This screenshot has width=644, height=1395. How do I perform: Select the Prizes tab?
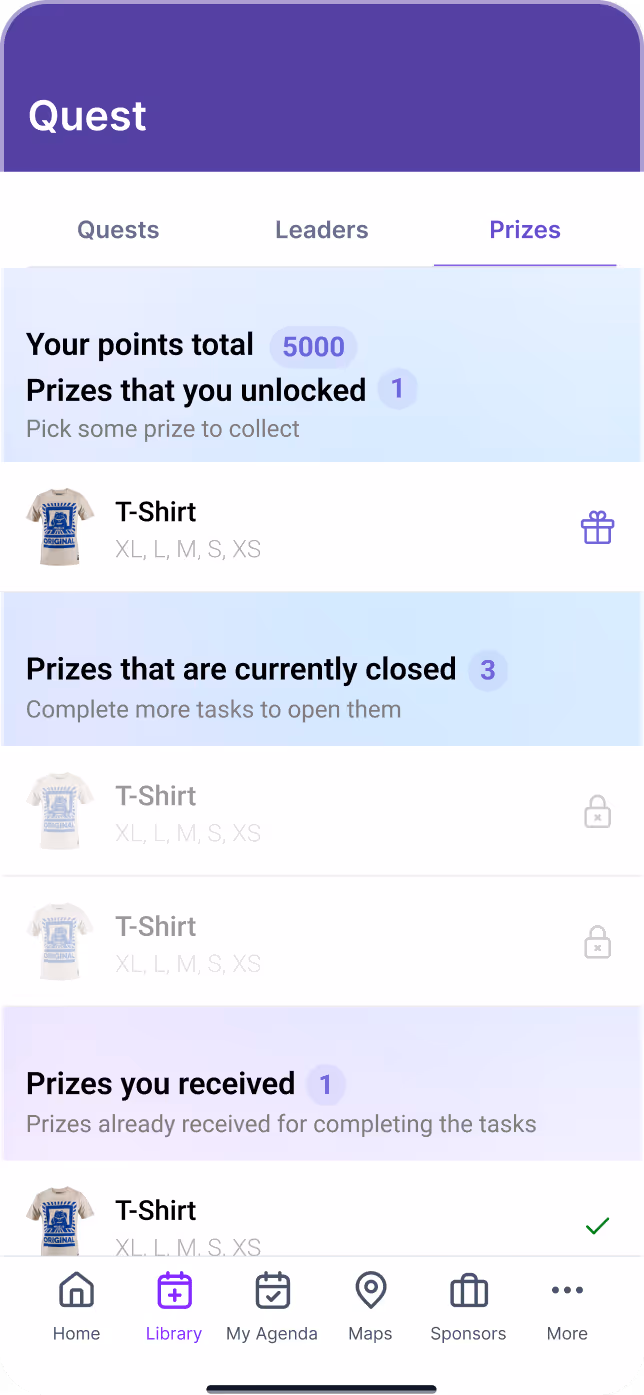[524, 230]
